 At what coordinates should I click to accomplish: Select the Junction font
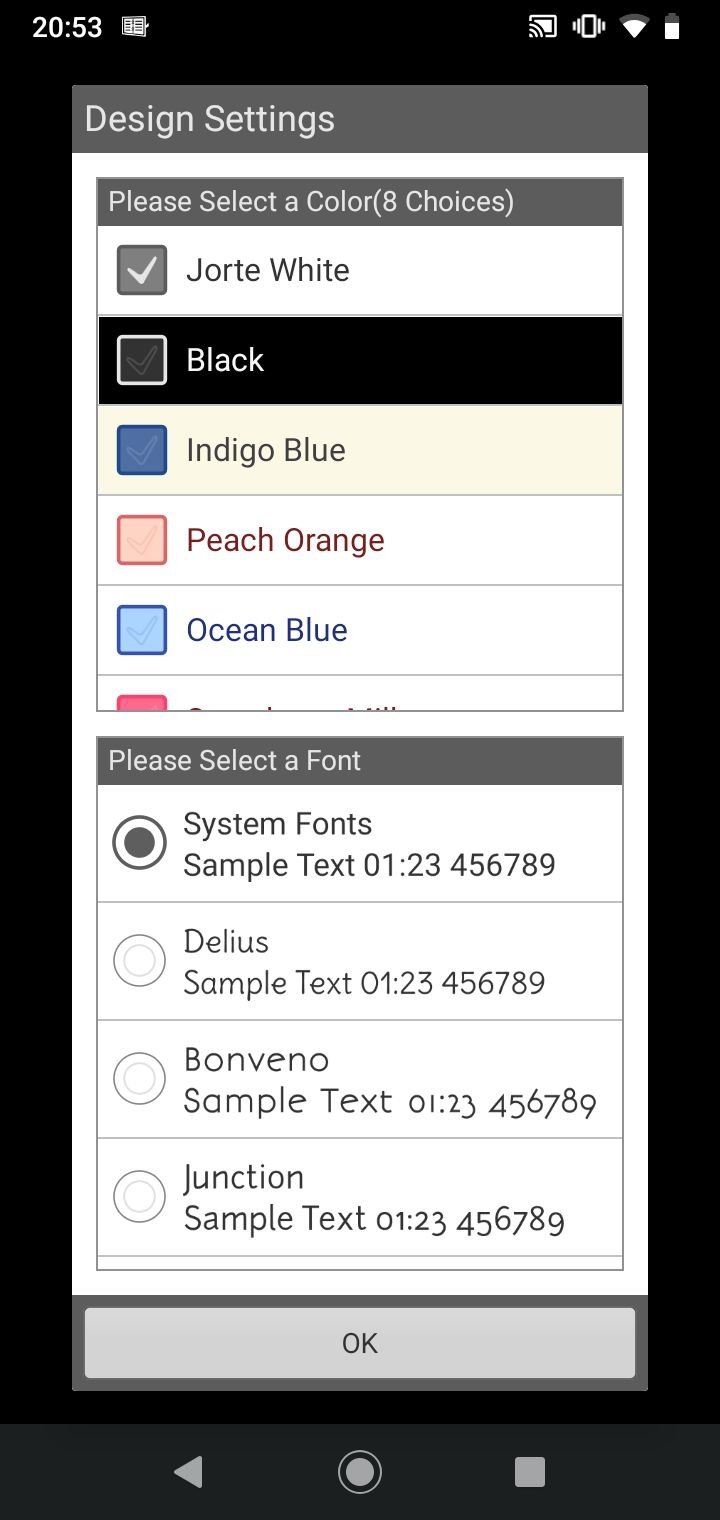[360, 1197]
